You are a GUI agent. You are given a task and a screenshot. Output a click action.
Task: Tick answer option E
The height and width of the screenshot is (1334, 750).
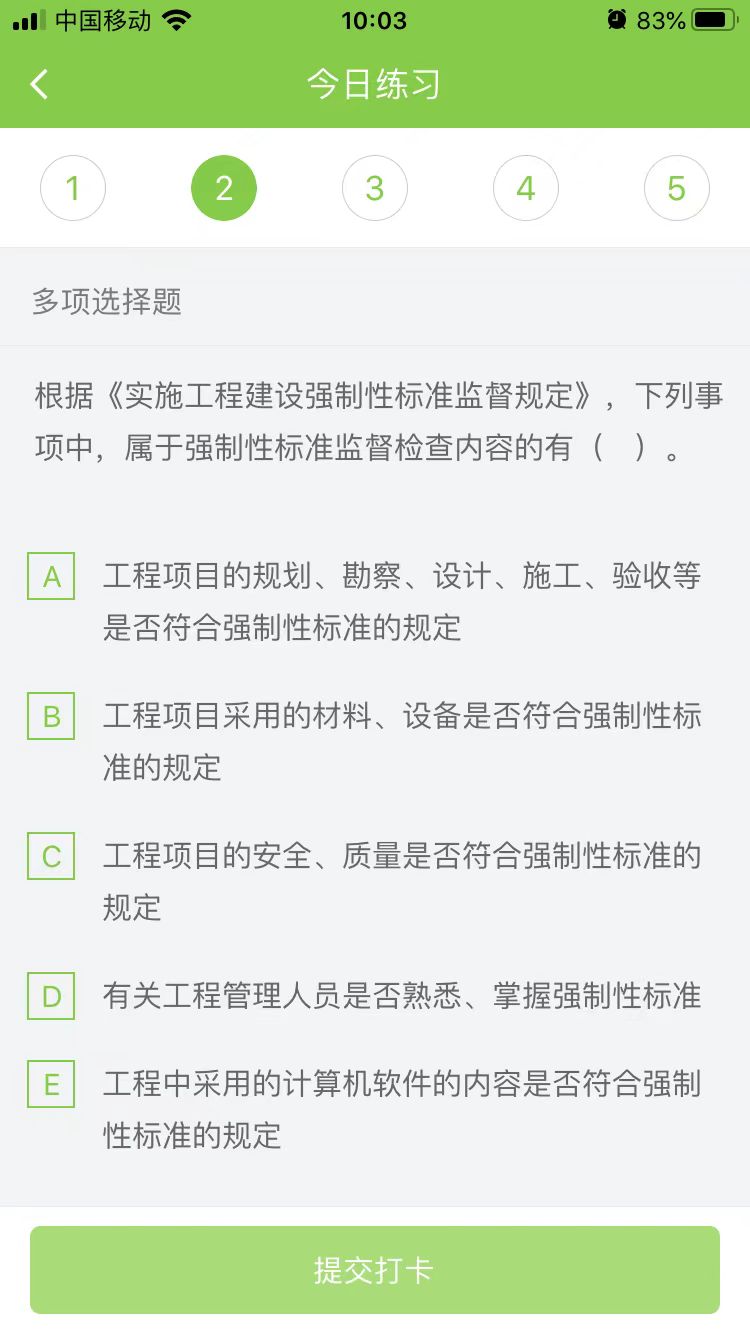point(51,1085)
